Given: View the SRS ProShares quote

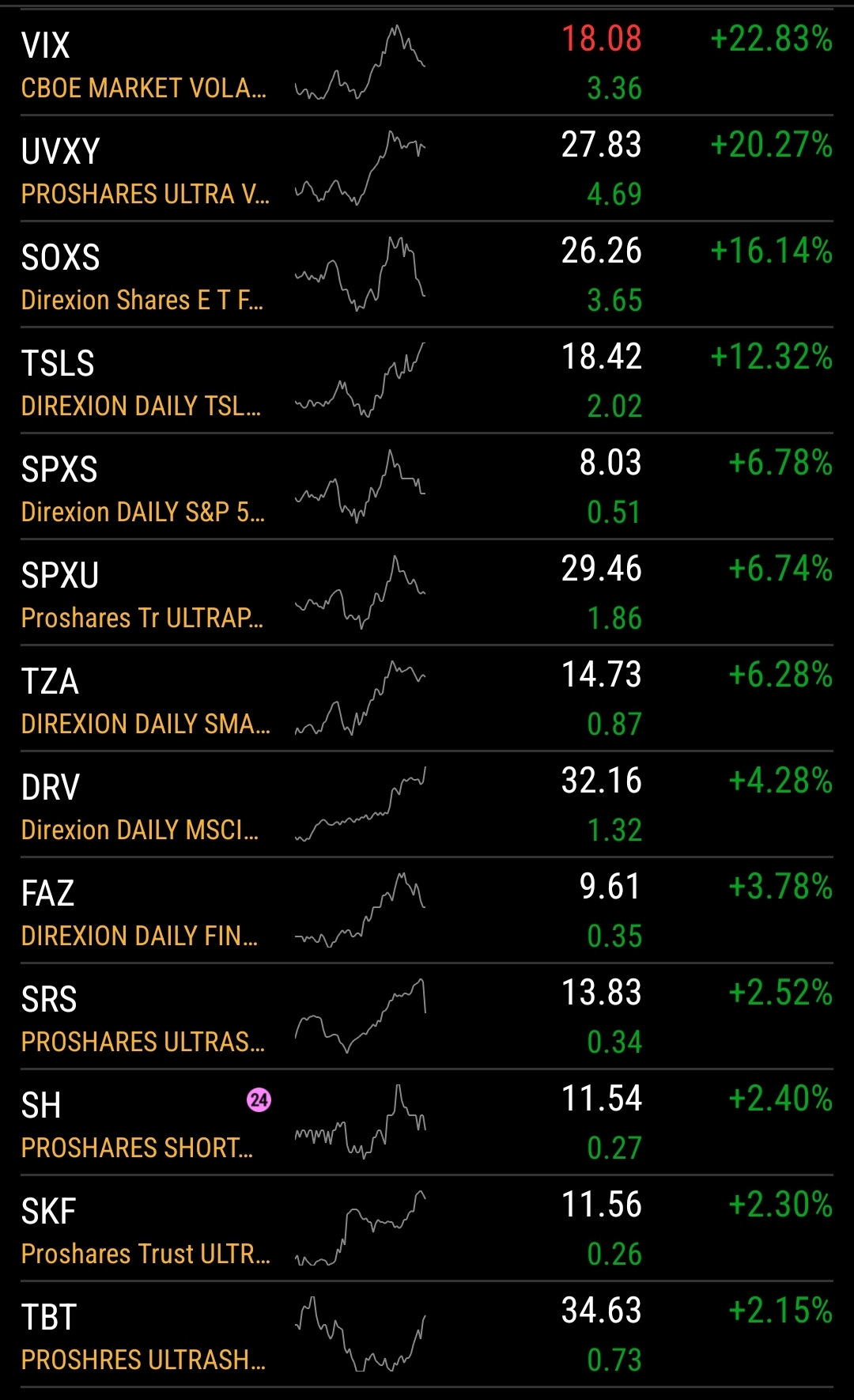Looking at the screenshot, I should point(427,1016).
